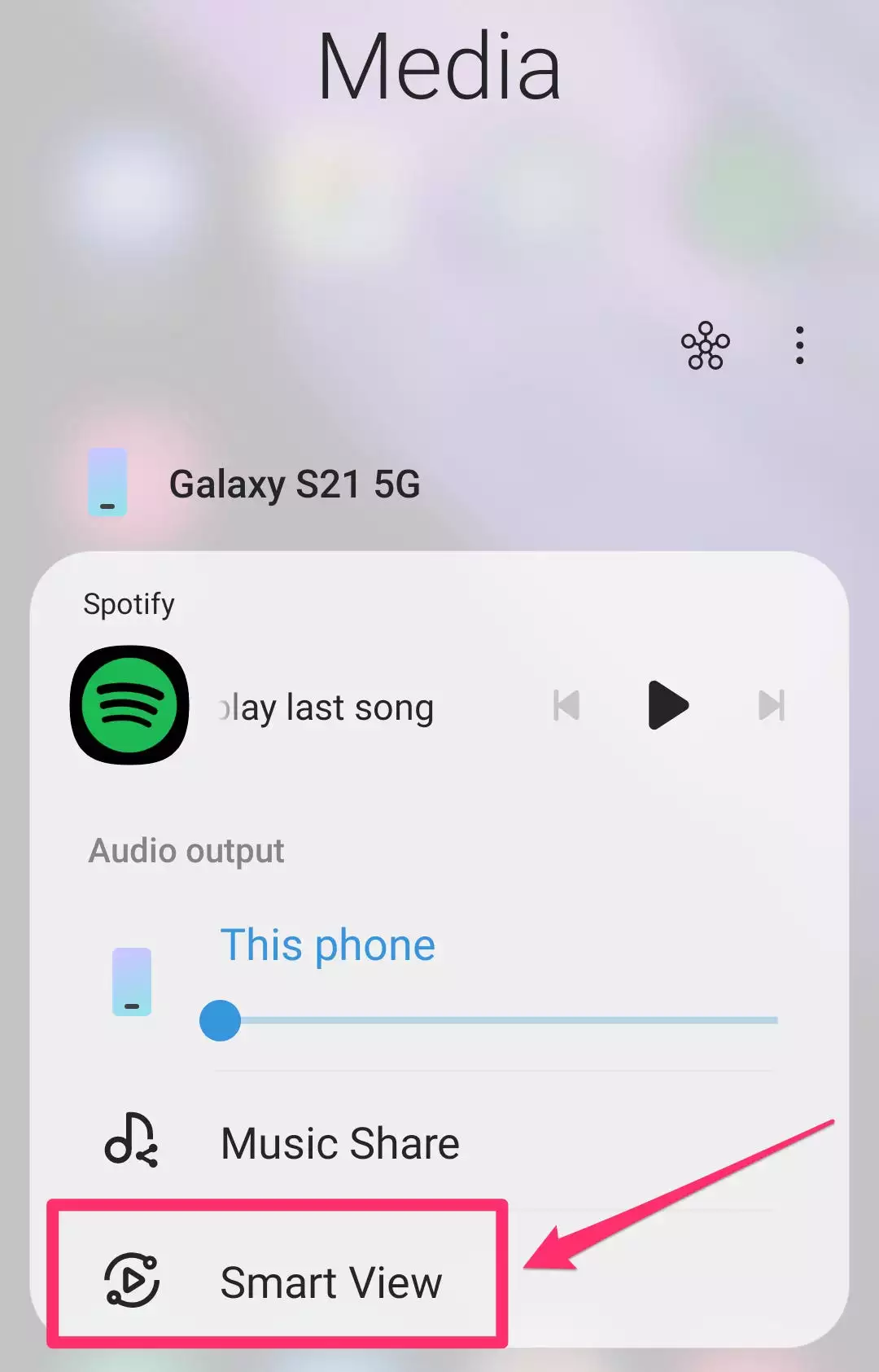This screenshot has height=1372, width=879.
Task: Play the last Spotify song
Action: click(x=667, y=705)
